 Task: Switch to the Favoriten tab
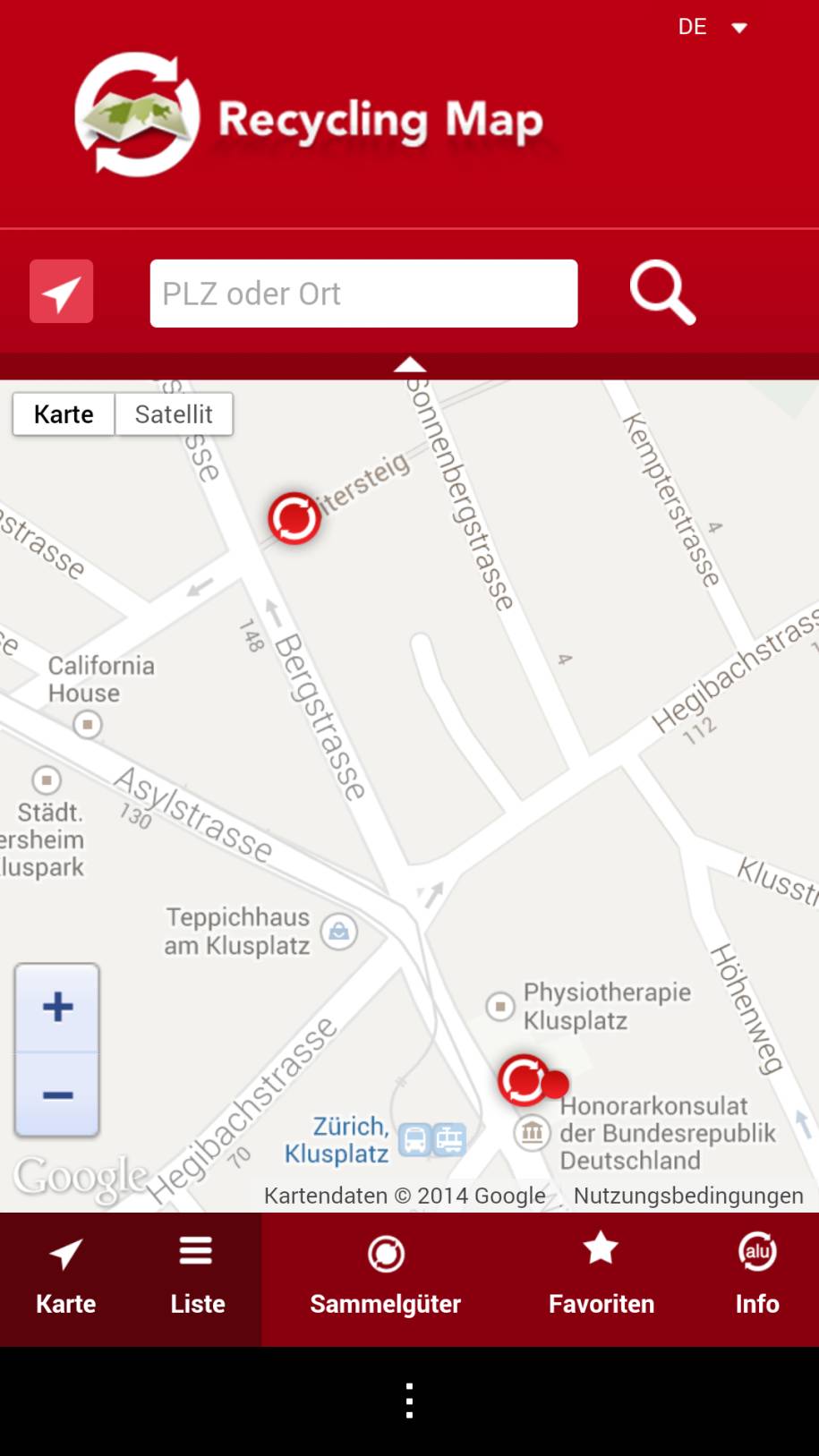point(601,1280)
